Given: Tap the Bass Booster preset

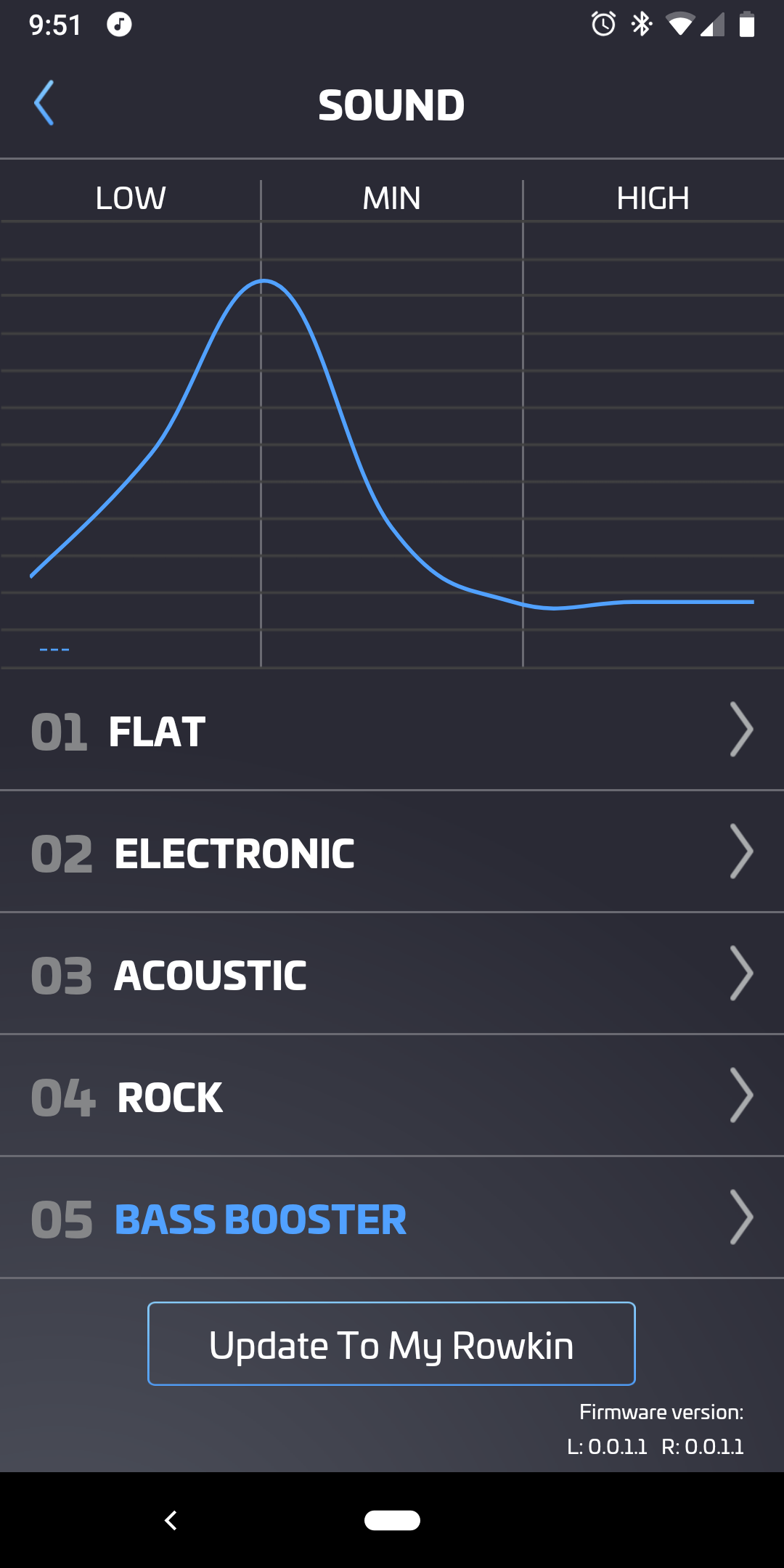Looking at the screenshot, I should pos(392,1218).
